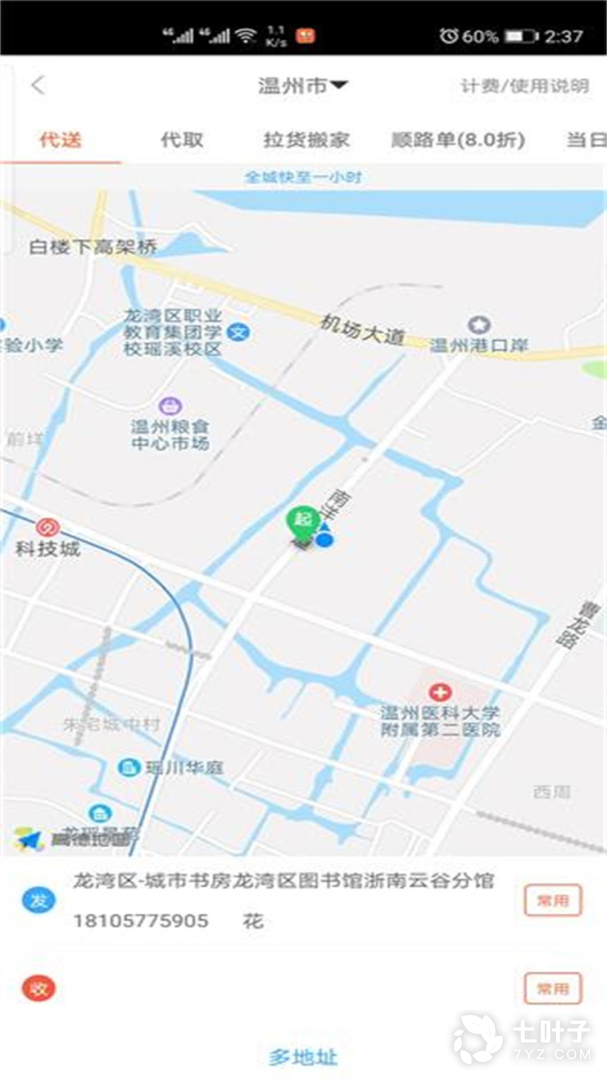
Task: Switch to the 代取 tab
Action: coord(182,140)
